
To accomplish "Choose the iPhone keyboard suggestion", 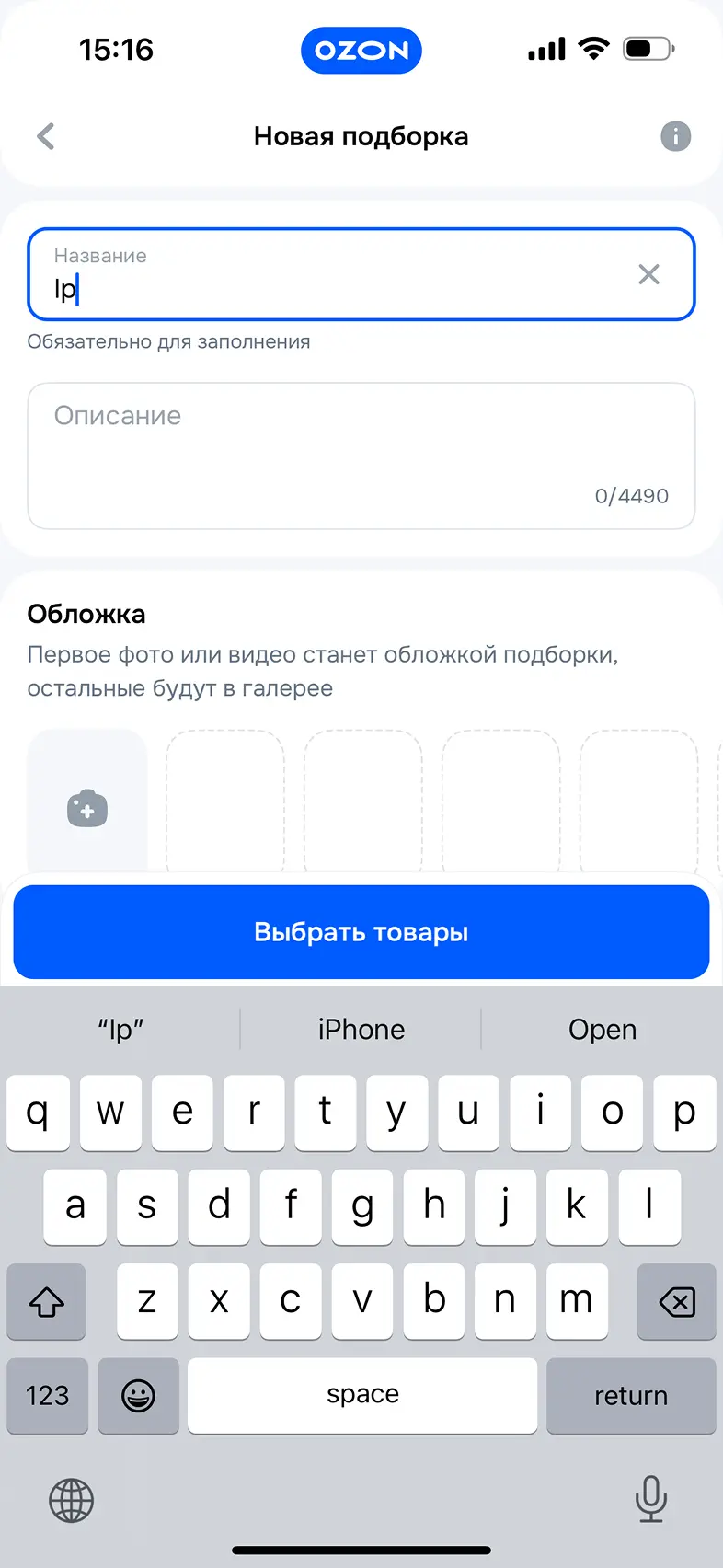I will [x=361, y=1030].
